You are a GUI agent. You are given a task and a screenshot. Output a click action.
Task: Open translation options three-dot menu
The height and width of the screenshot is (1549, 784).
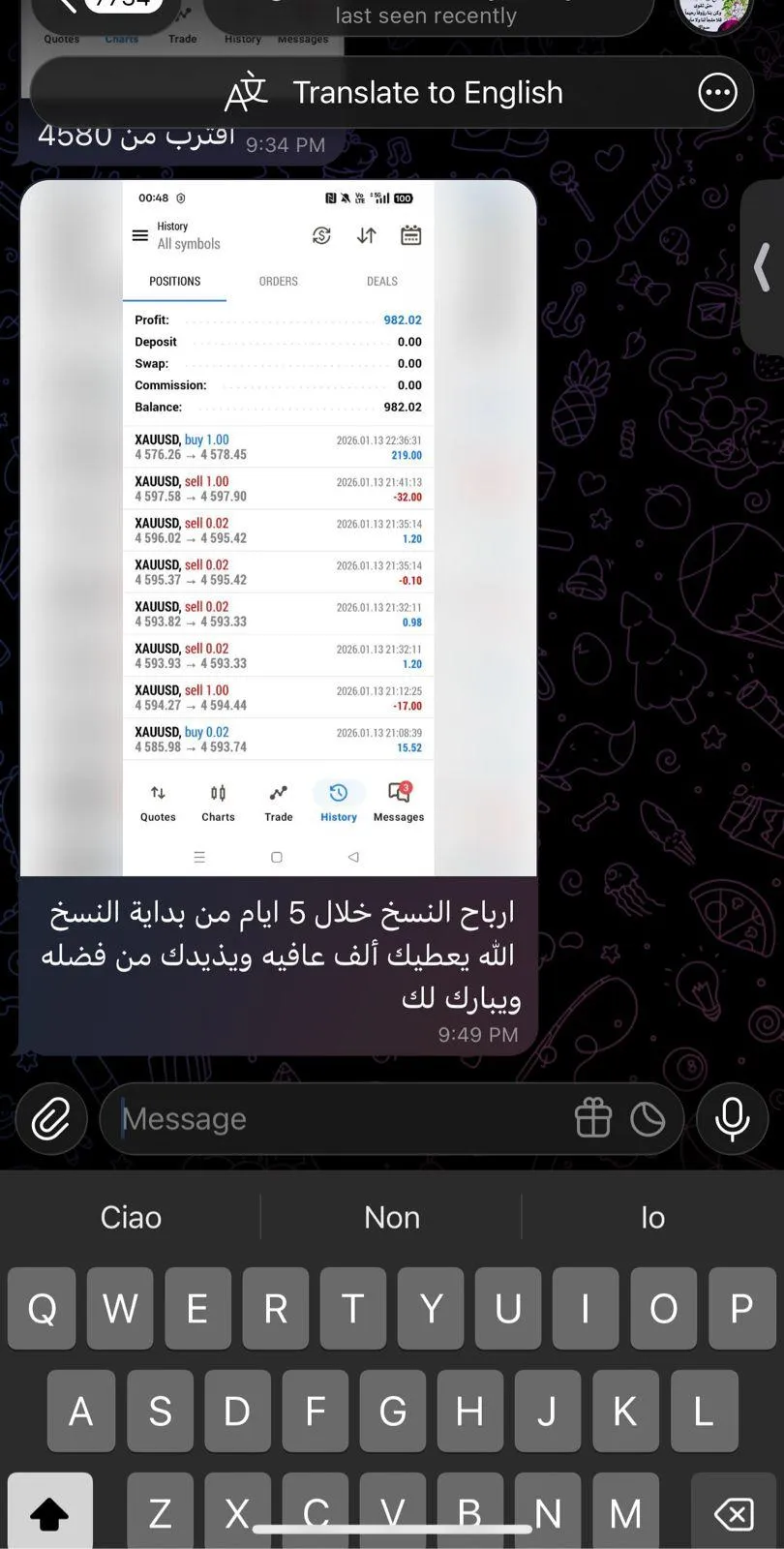(717, 93)
